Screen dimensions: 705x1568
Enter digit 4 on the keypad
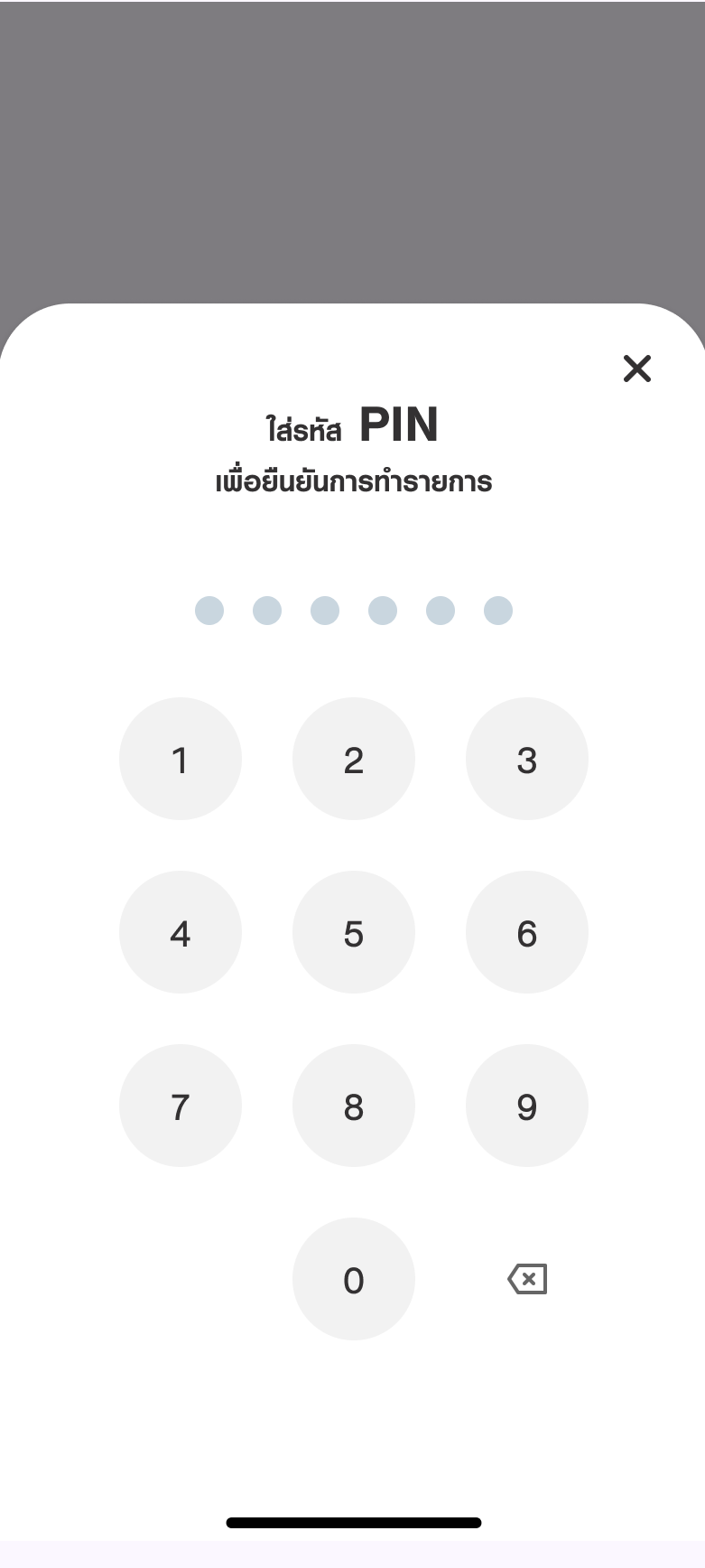[181, 932]
